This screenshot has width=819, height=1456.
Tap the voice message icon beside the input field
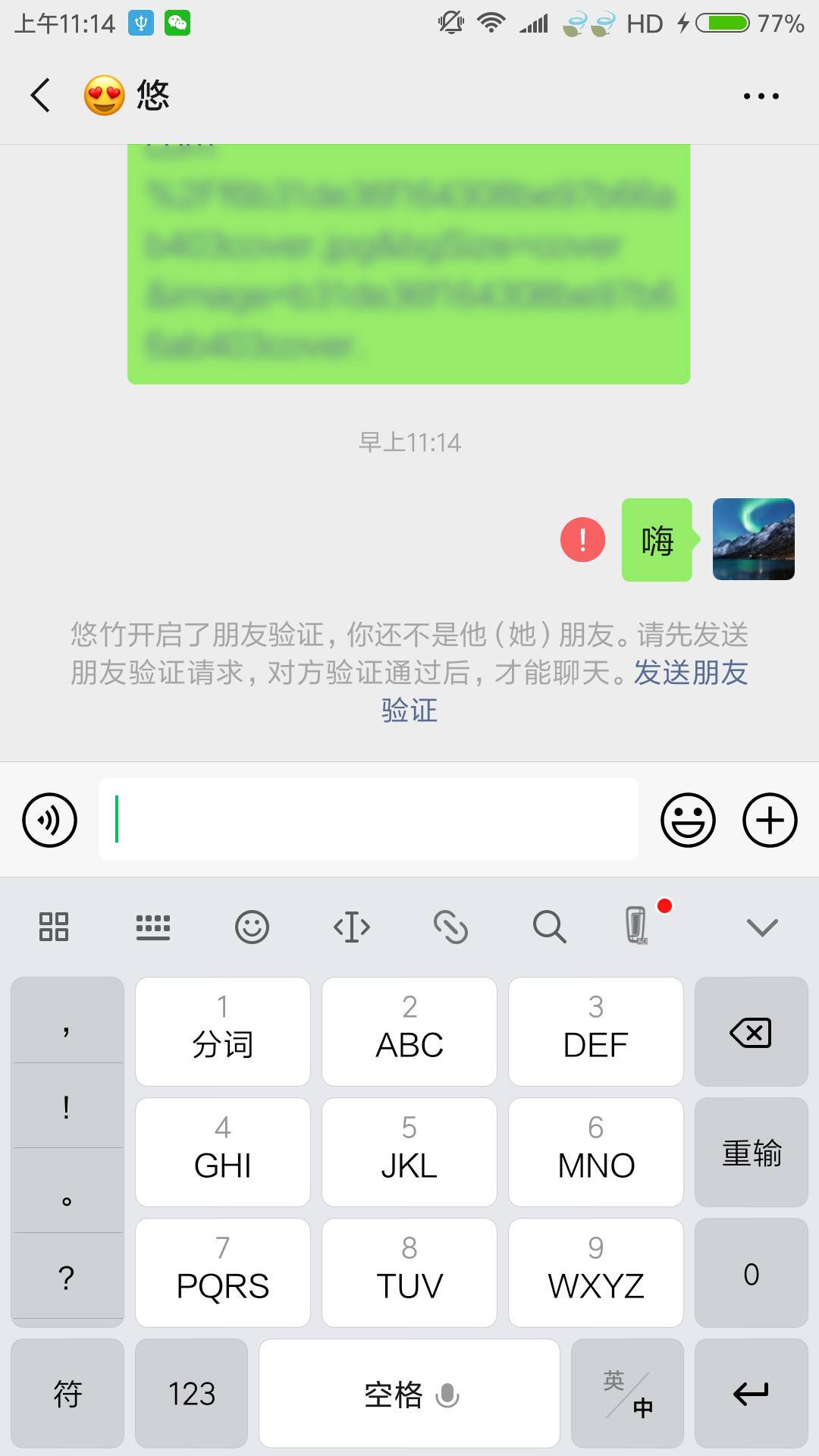tap(49, 820)
